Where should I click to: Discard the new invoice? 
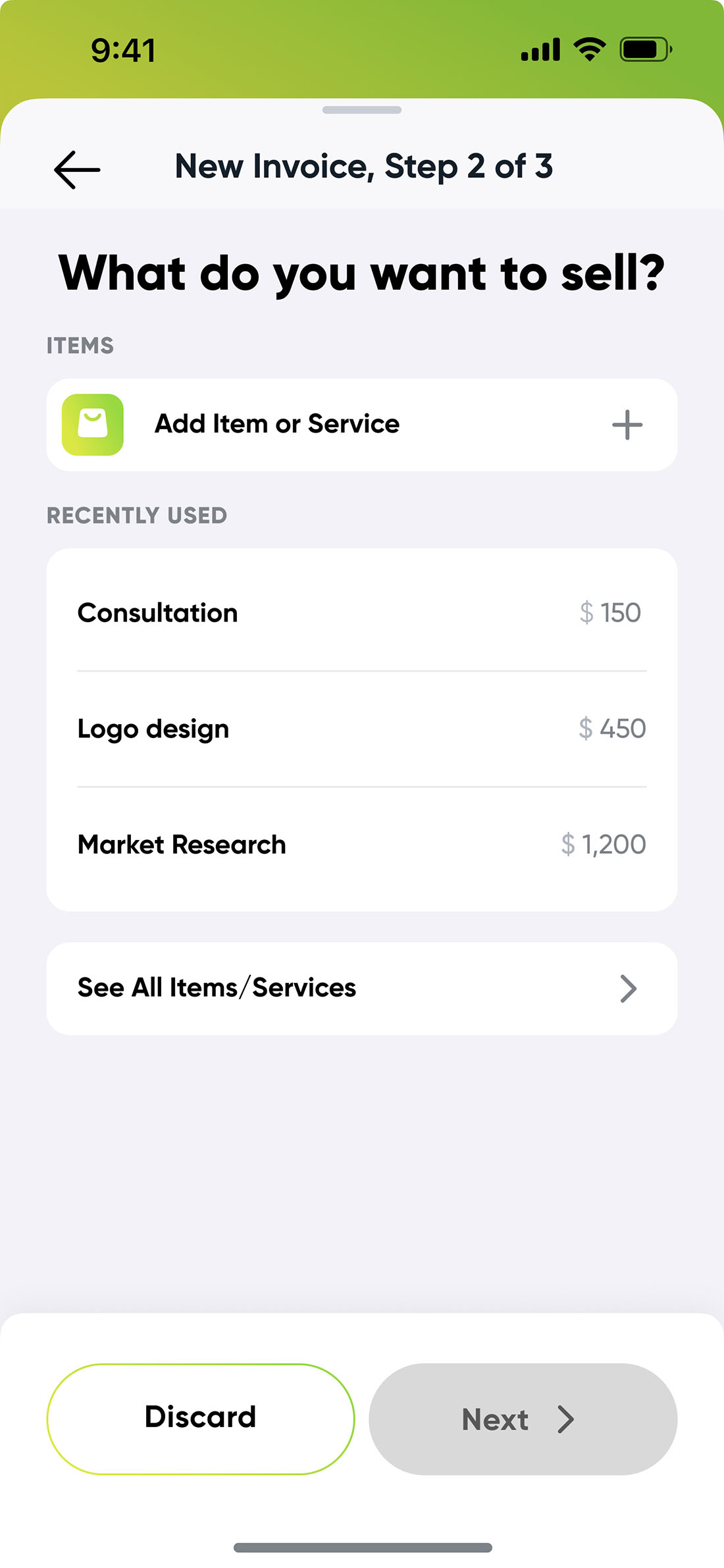[201, 1419]
